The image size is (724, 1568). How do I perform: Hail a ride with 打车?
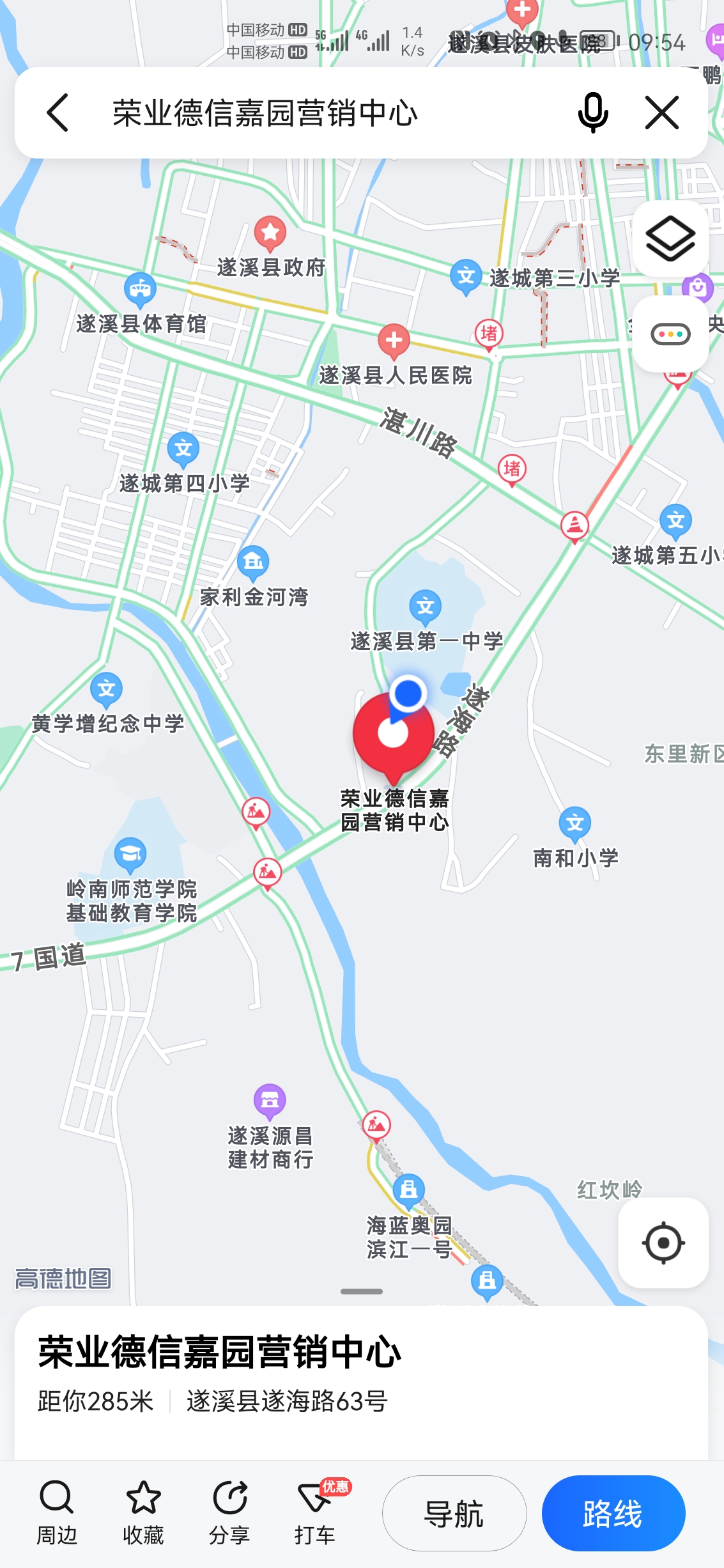315,1512
